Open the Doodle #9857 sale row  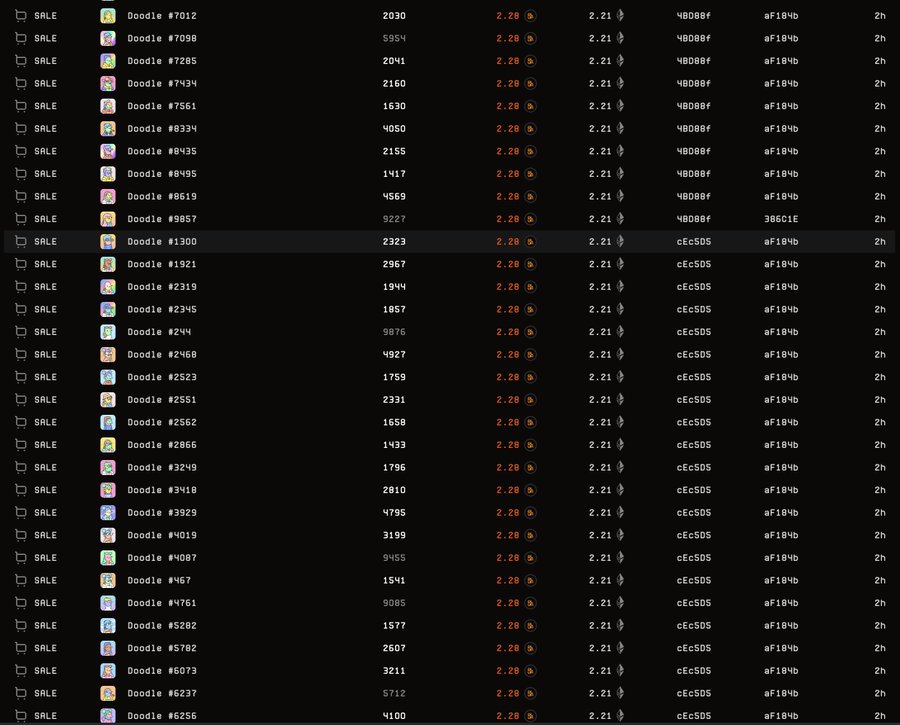tap(162, 219)
